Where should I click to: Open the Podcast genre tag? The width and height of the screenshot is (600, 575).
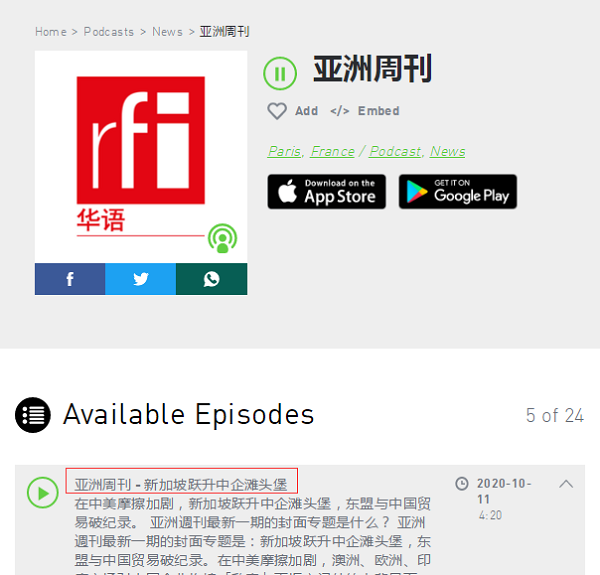(x=395, y=151)
